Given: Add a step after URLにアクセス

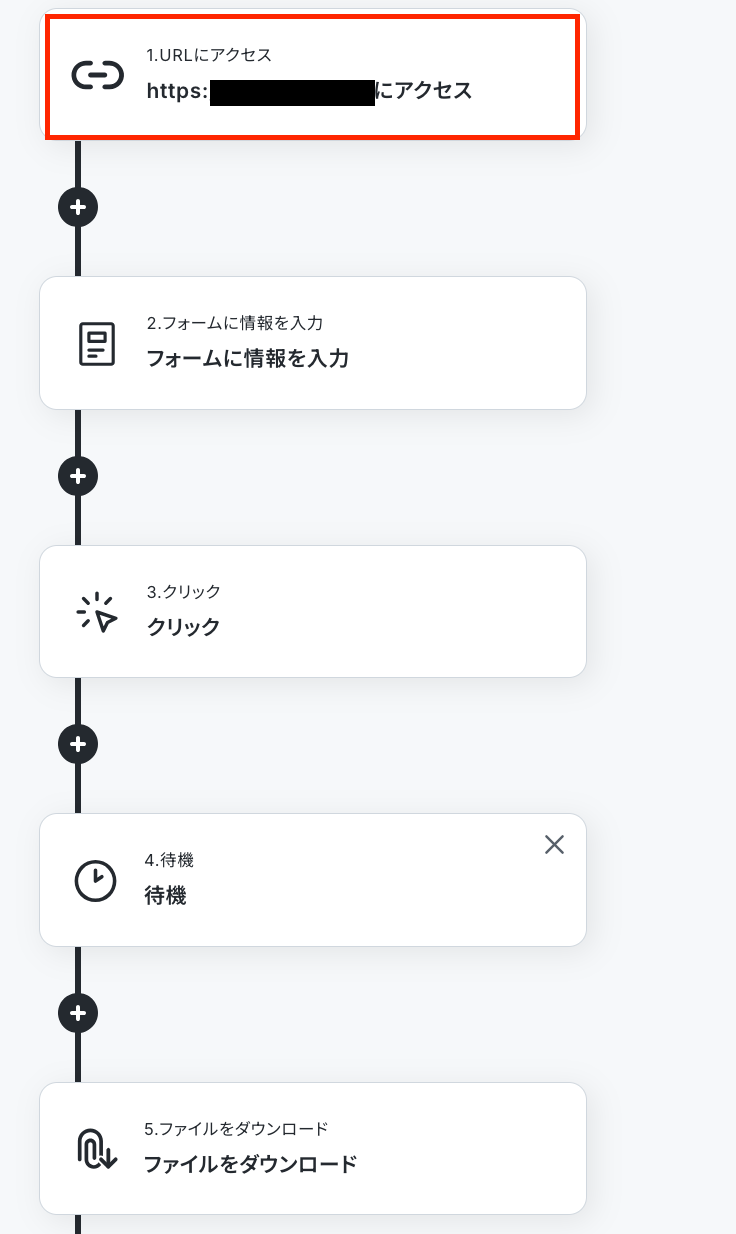Looking at the screenshot, I should tap(78, 207).
